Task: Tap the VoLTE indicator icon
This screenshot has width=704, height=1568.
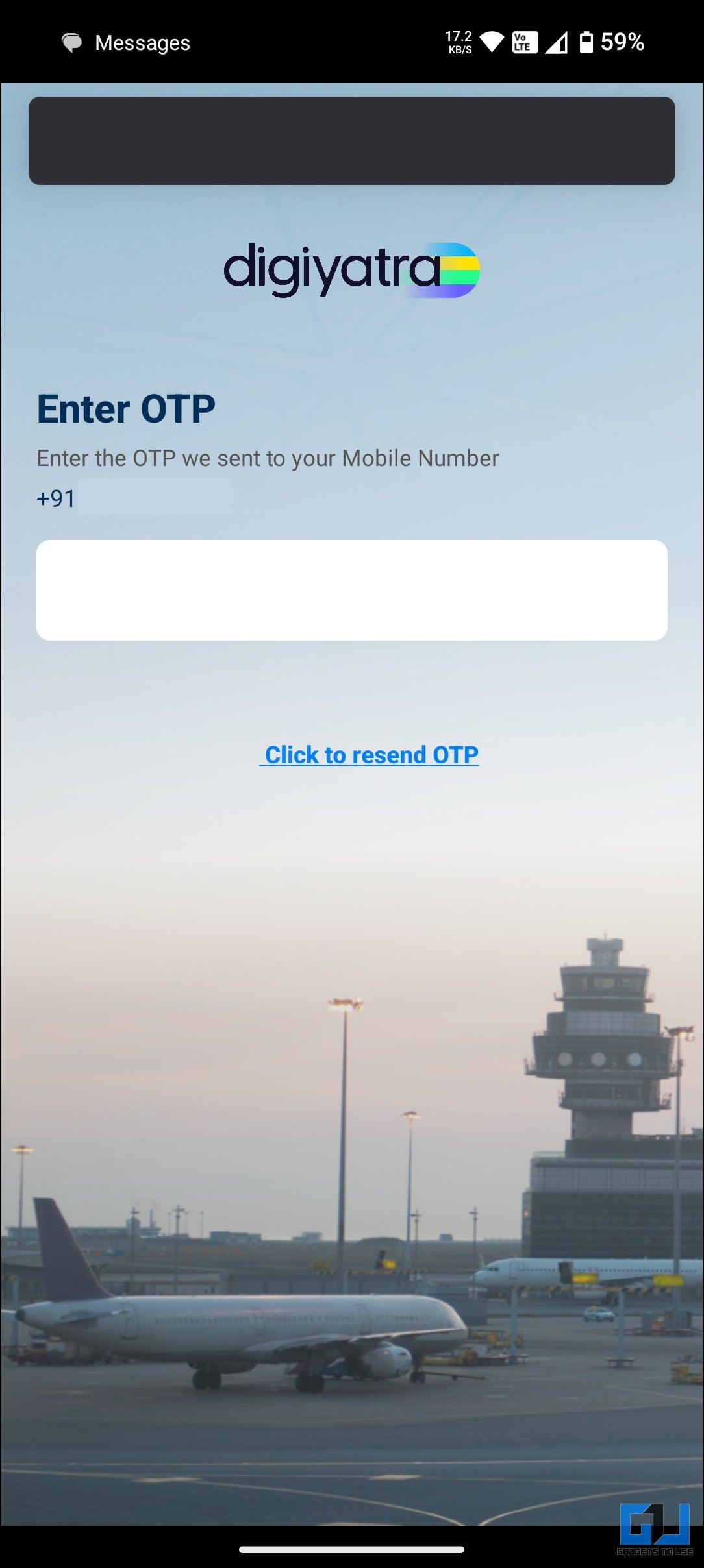Action: [x=523, y=41]
